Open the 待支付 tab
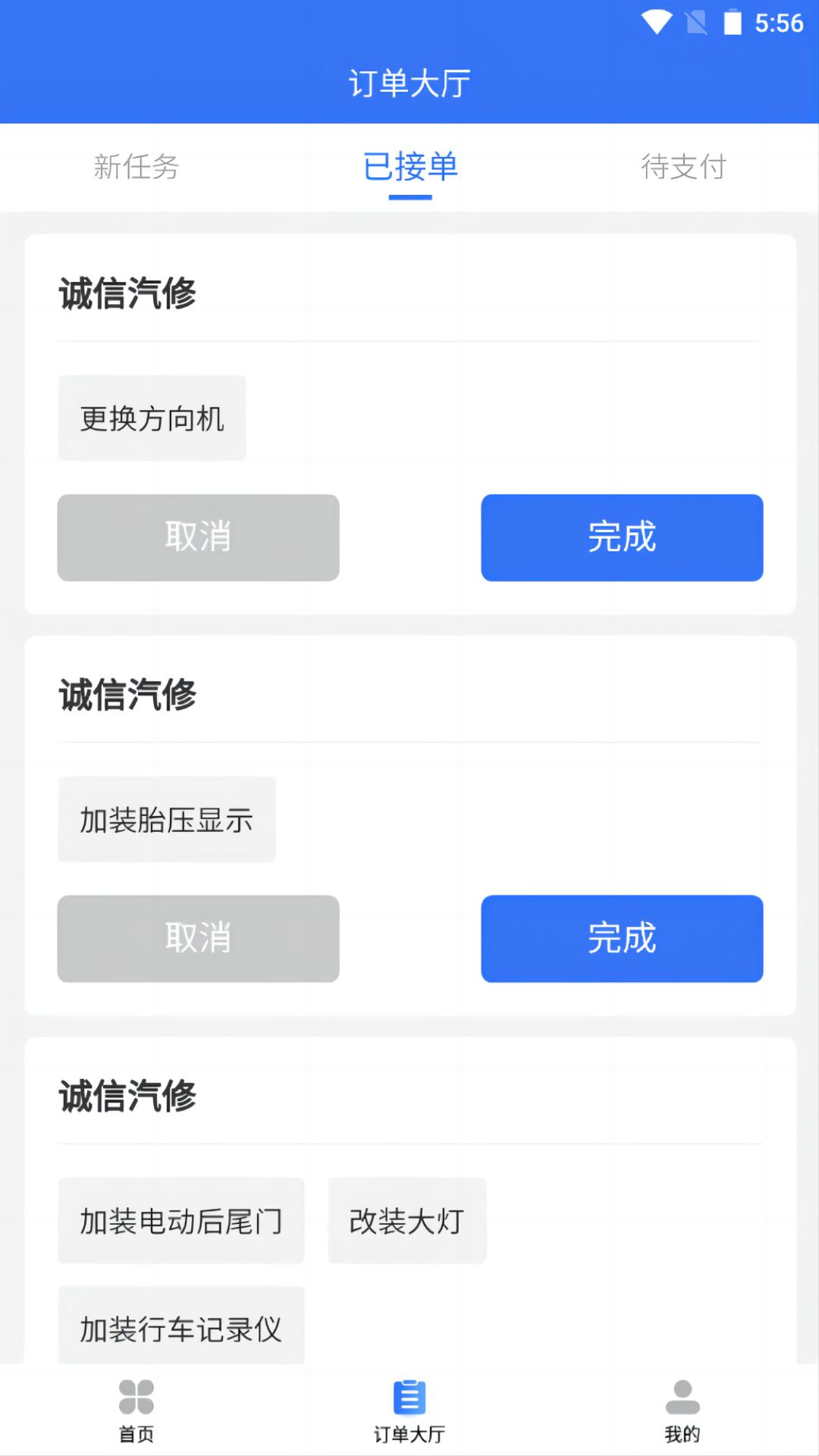The image size is (819, 1456). click(x=682, y=168)
